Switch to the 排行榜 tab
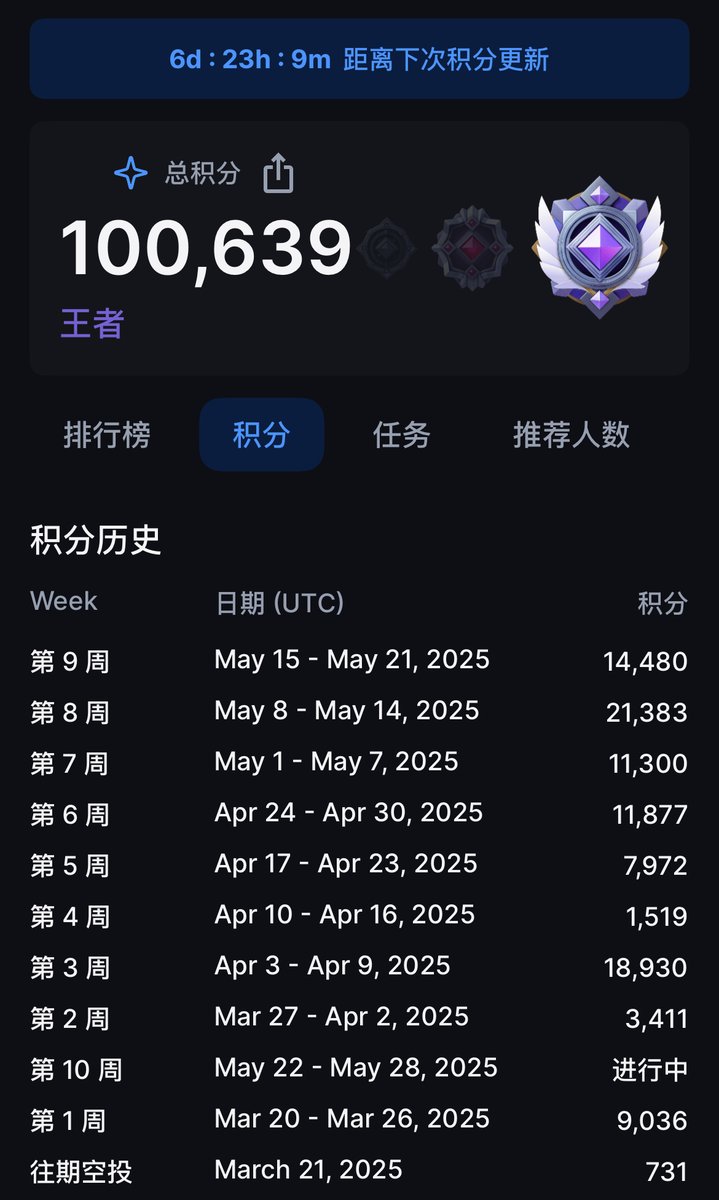This screenshot has height=1200, width=719. click(107, 435)
